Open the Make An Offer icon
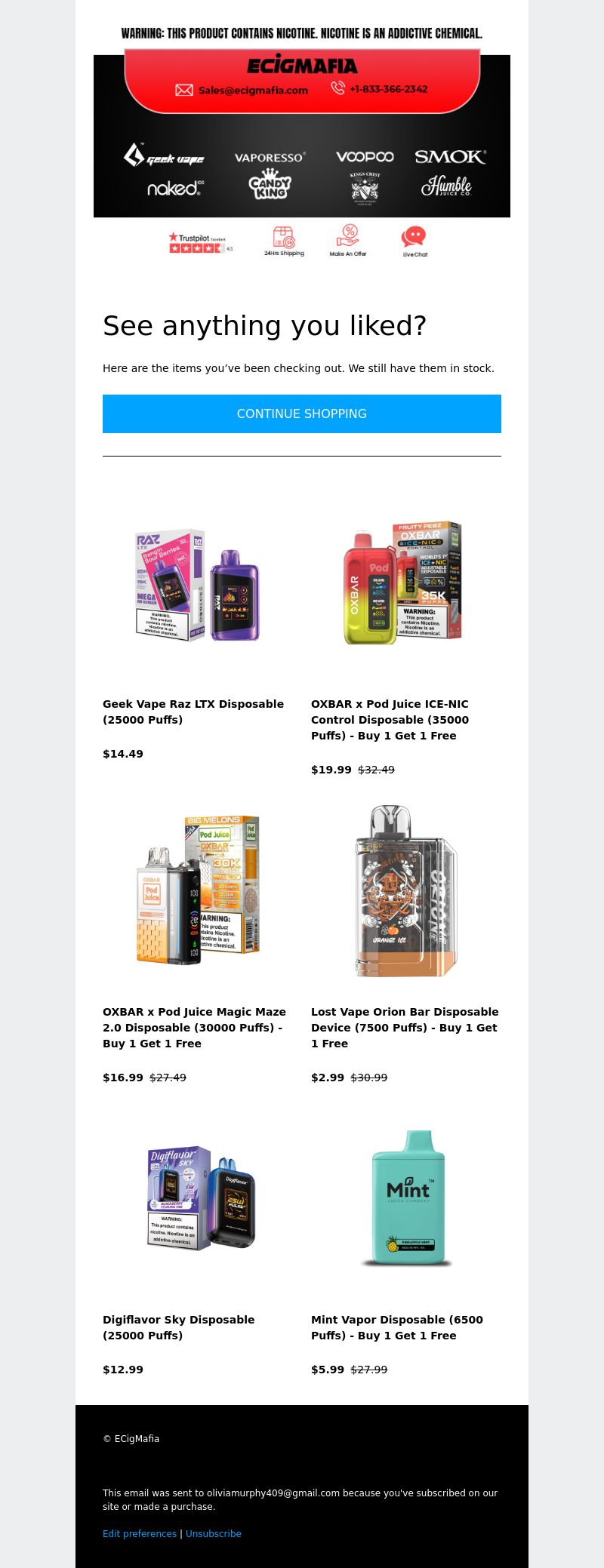The width and height of the screenshot is (604, 1568). (348, 241)
